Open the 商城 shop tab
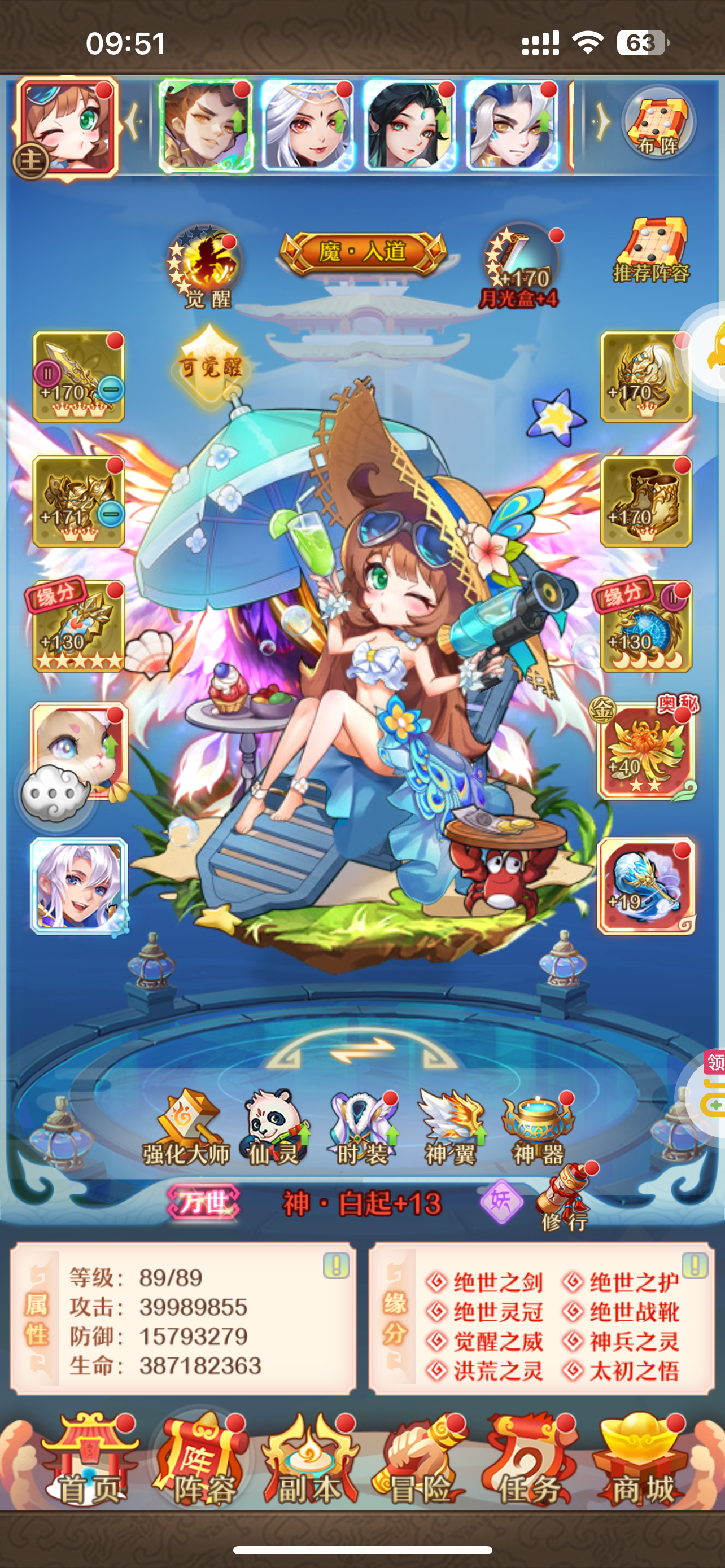Viewport: 725px width, 1568px height. (x=641, y=1461)
